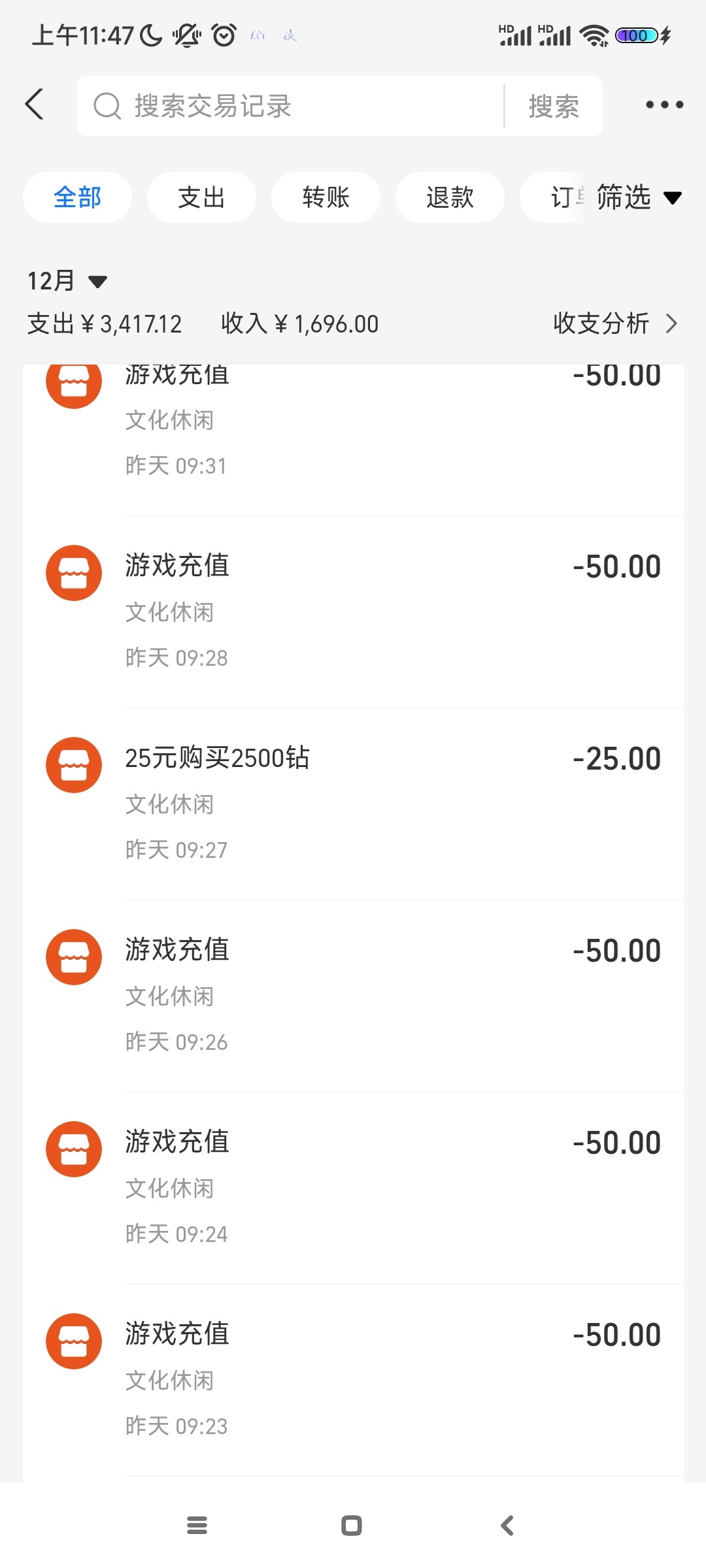706x1568 pixels.
Task: Open the 25元购买2500钻 transaction
Action: click(353, 803)
